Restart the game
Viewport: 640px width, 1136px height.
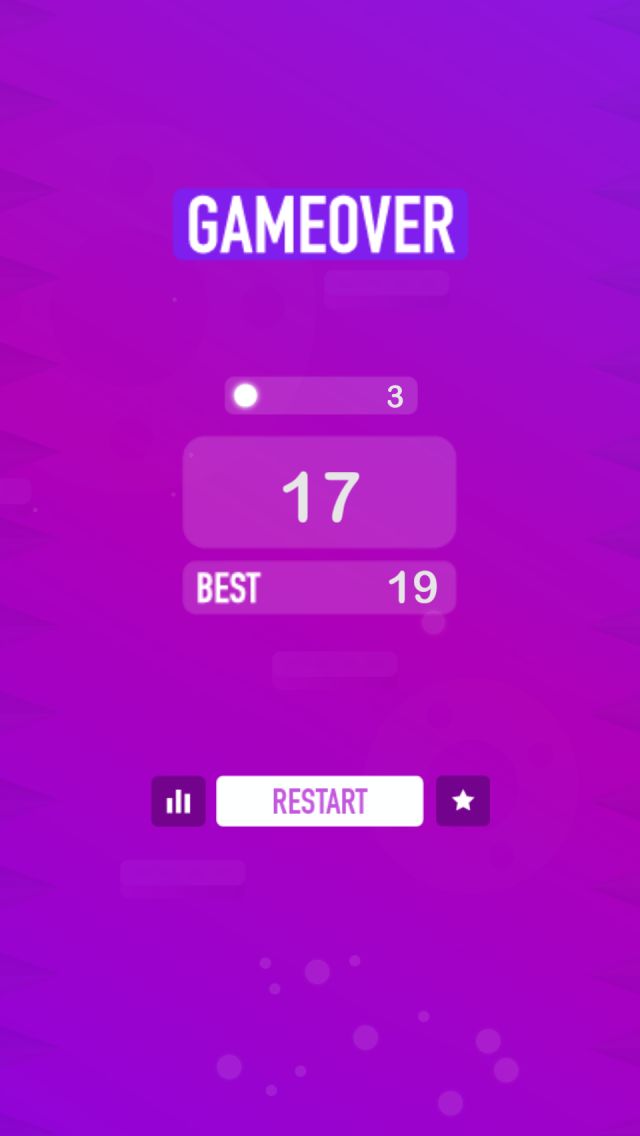point(319,801)
